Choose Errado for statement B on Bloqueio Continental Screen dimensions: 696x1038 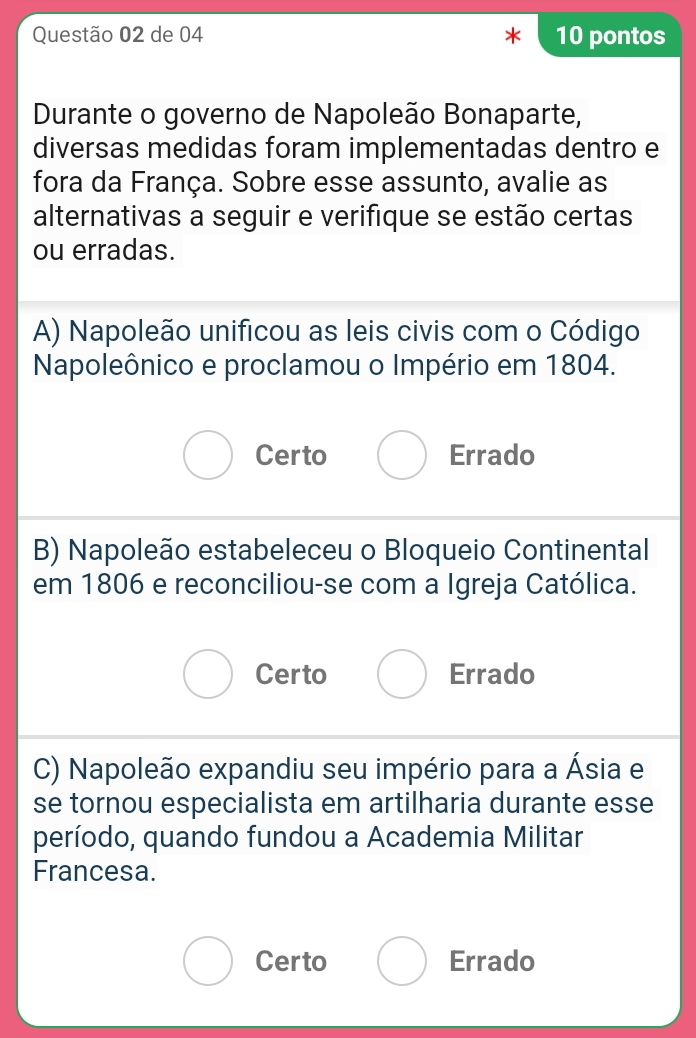pyautogui.click(x=403, y=675)
